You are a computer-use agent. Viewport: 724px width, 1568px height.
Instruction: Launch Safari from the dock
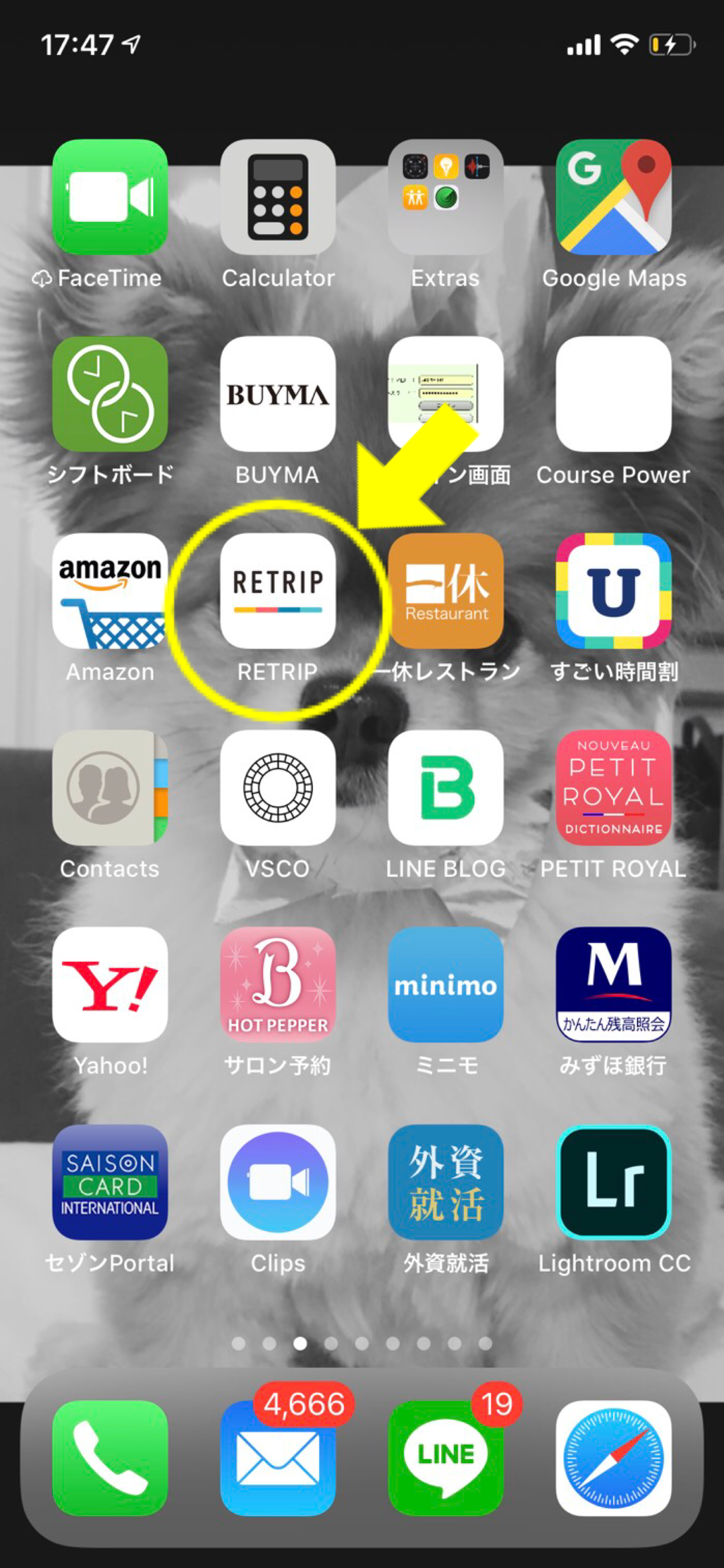point(613,1457)
